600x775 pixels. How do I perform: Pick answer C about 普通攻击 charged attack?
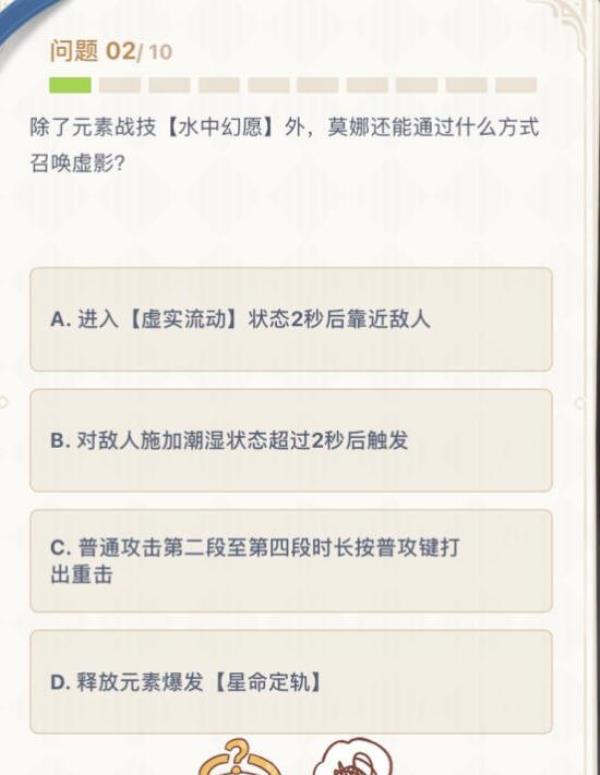[x=290, y=561]
